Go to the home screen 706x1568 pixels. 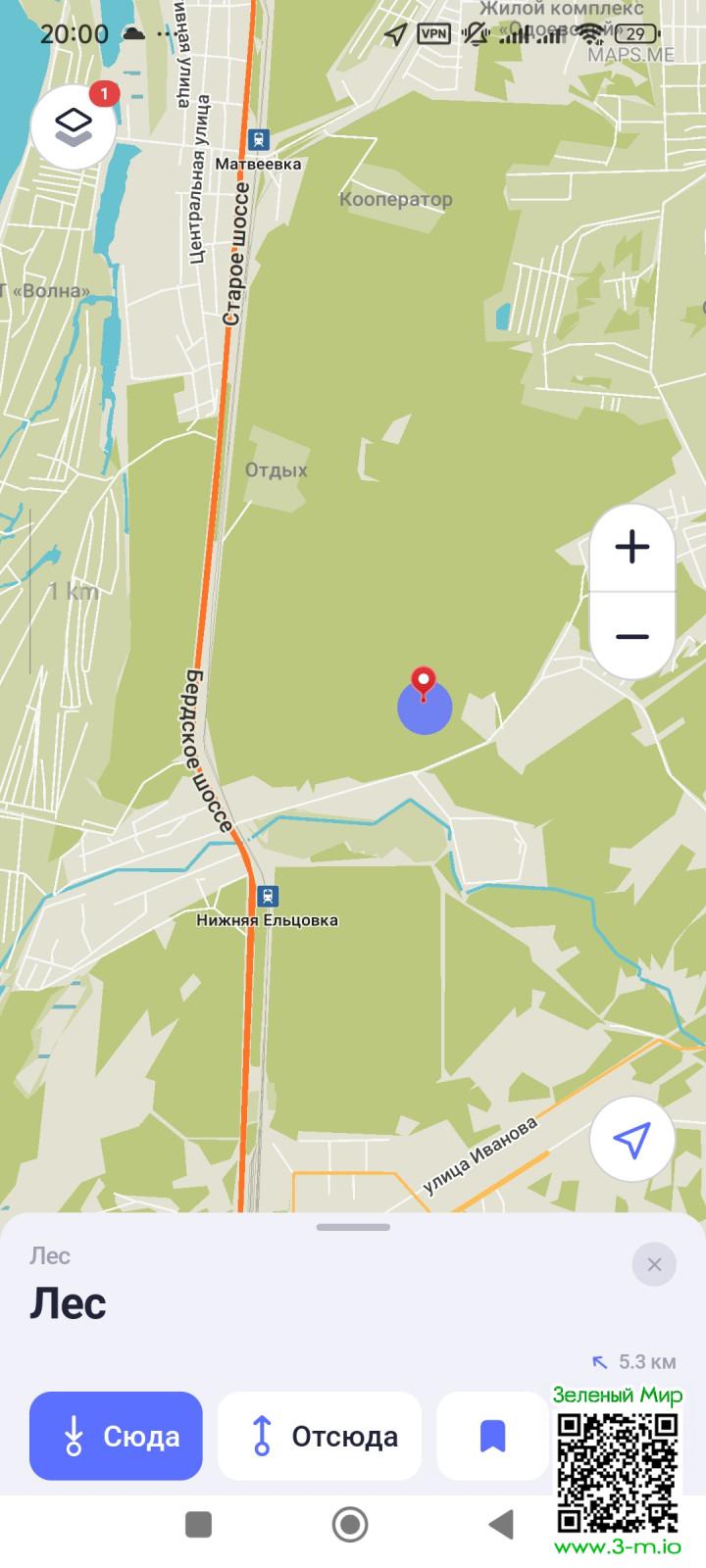click(350, 1524)
